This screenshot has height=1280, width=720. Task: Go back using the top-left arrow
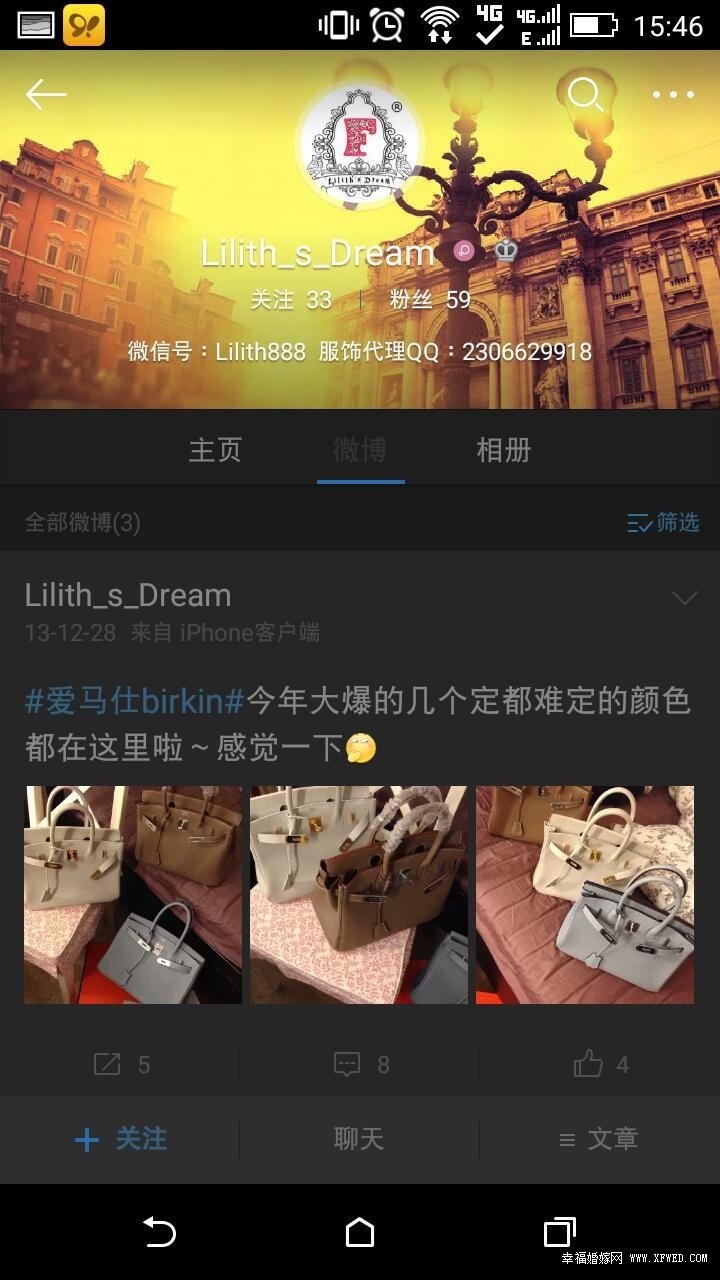click(46, 95)
